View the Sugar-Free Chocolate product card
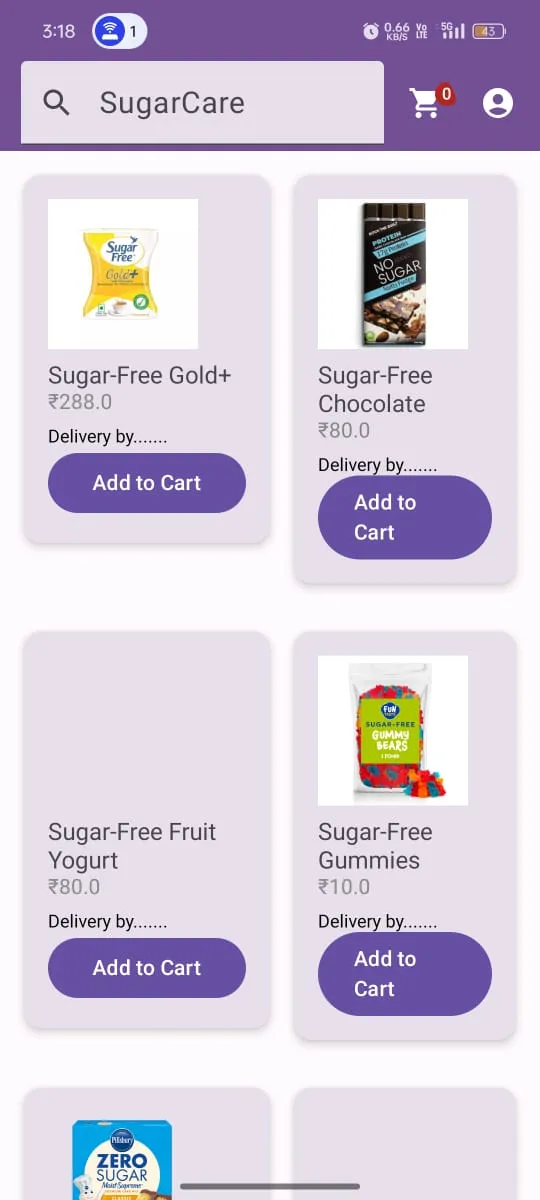The image size is (540, 1200). (405, 379)
